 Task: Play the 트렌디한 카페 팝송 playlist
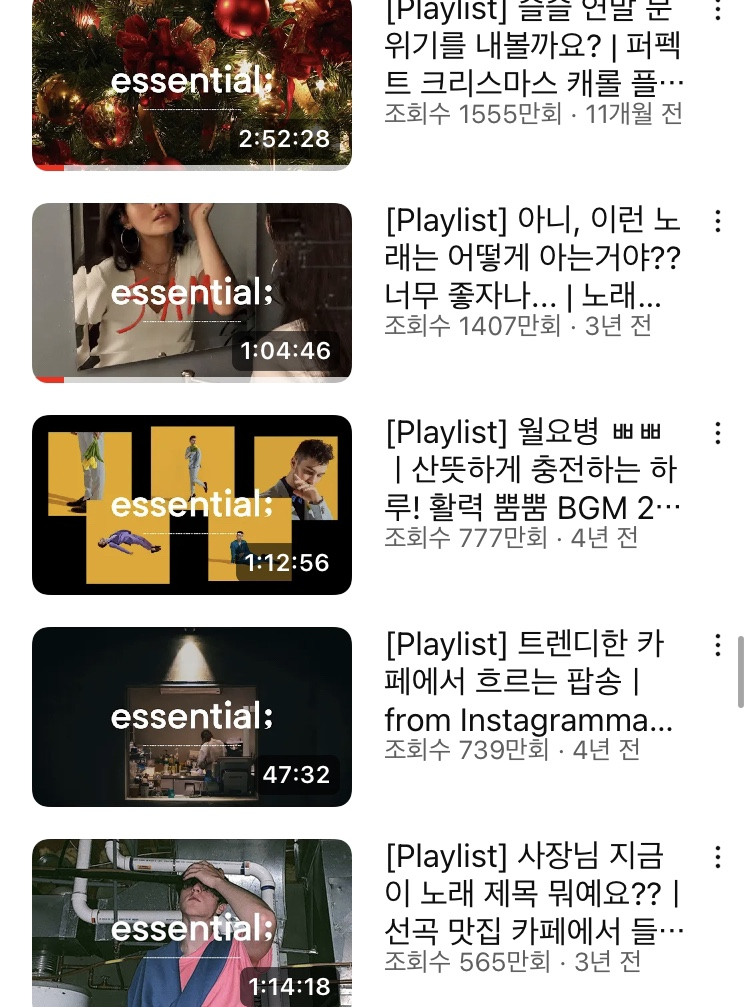(192, 716)
